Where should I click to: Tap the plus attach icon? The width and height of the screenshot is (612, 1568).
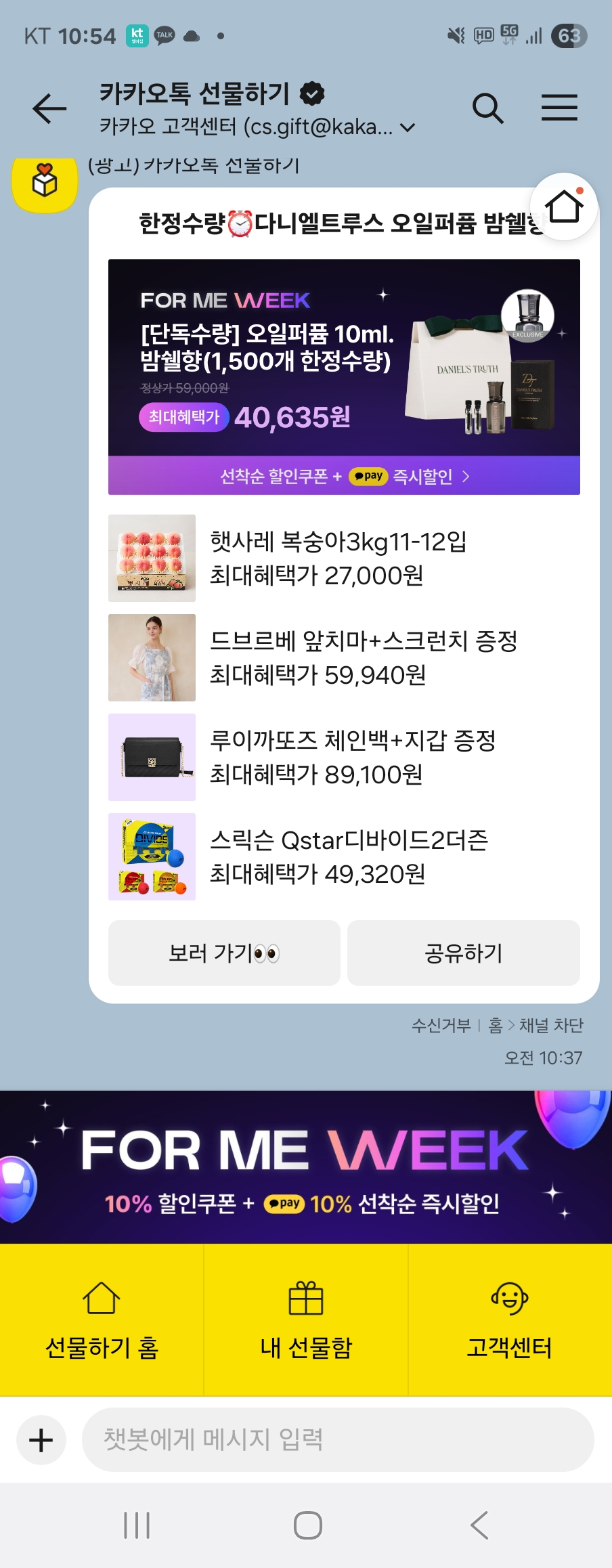(41, 1439)
